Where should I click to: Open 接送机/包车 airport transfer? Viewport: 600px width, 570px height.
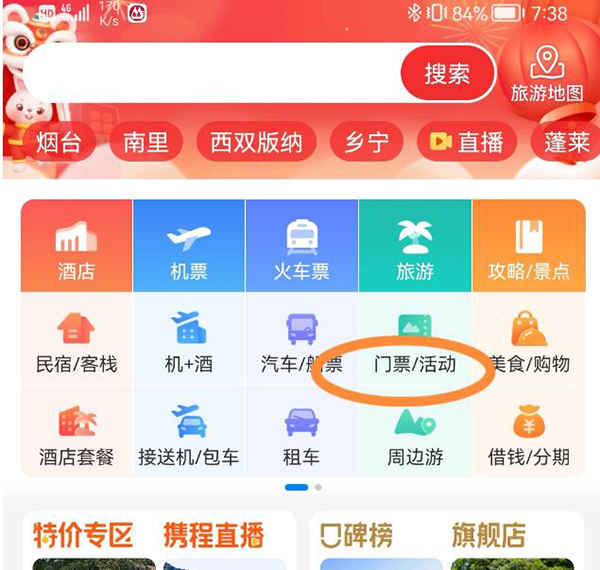pos(188,435)
